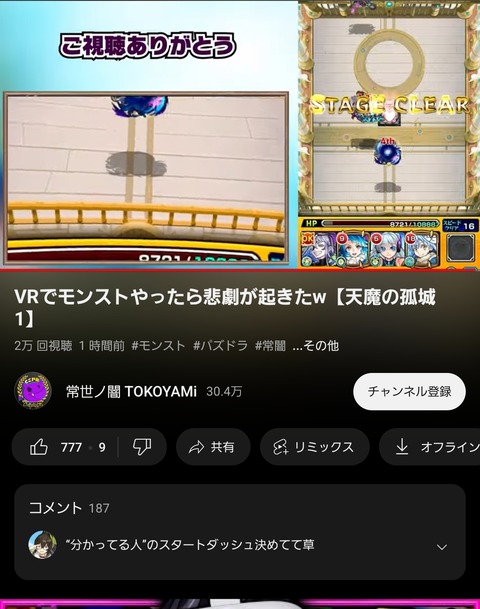Tap the video player to show controls
Viewport: 480px width, 609px height.
tap(240, 134)
